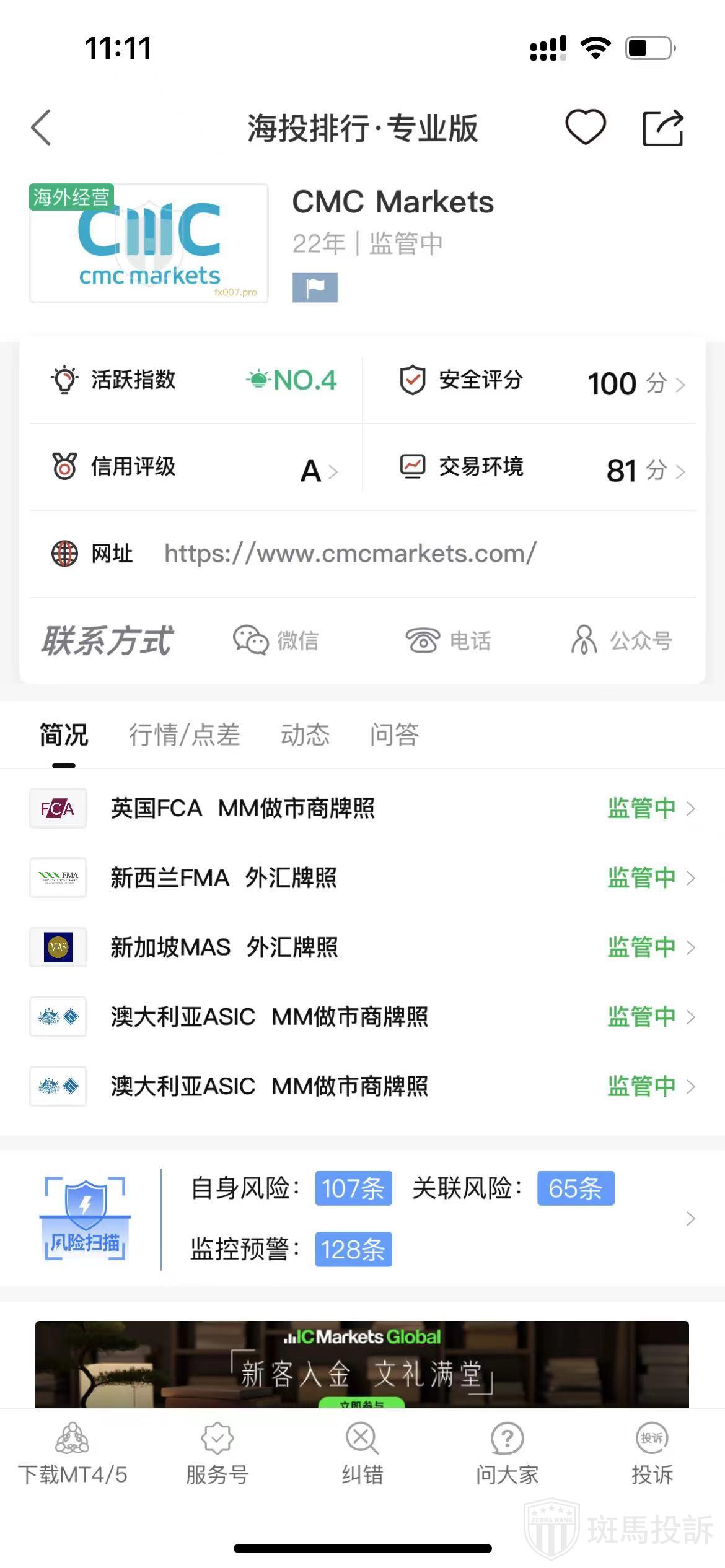Screen dimensions: 725x1568
Task: Go back with the top-left arrow
Action: coord(41,128)
